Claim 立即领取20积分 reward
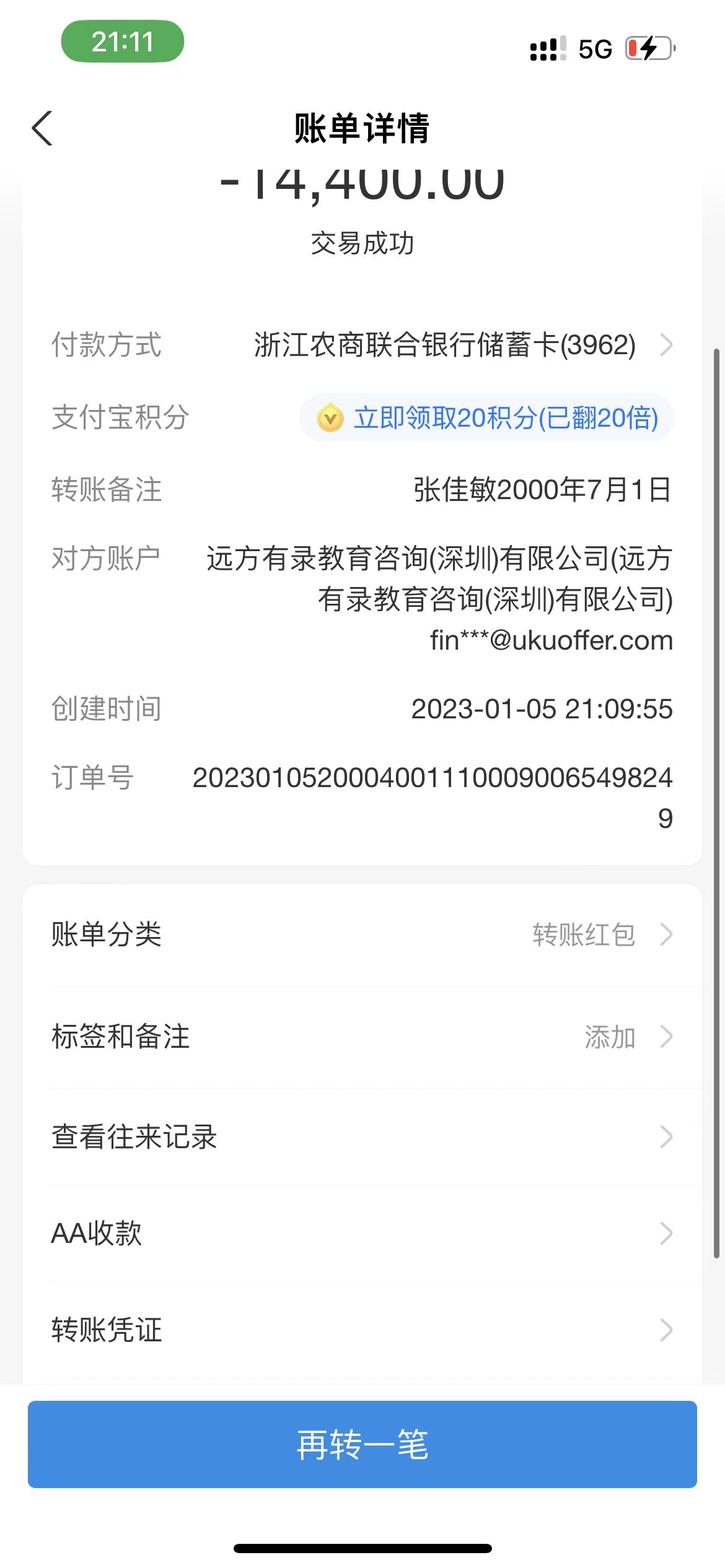 (x=487, y=418)
